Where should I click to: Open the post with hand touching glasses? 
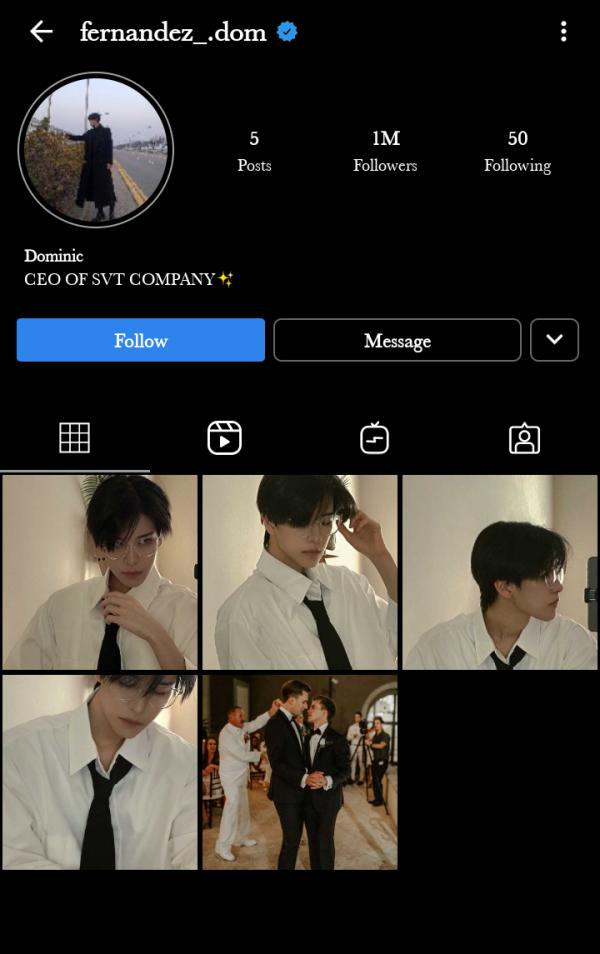300,572
